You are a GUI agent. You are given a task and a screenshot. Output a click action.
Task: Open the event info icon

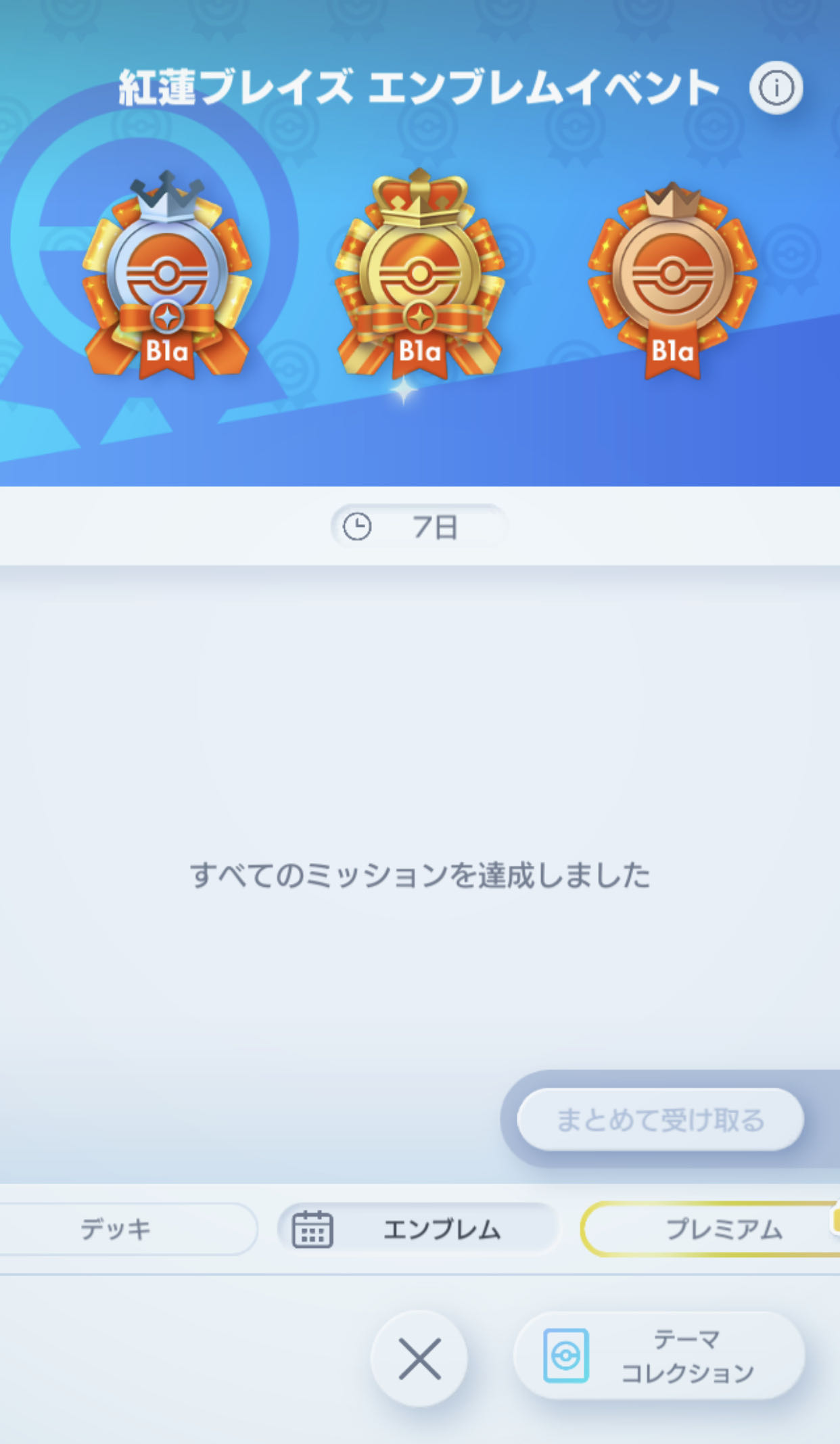(x=776, y=88)
